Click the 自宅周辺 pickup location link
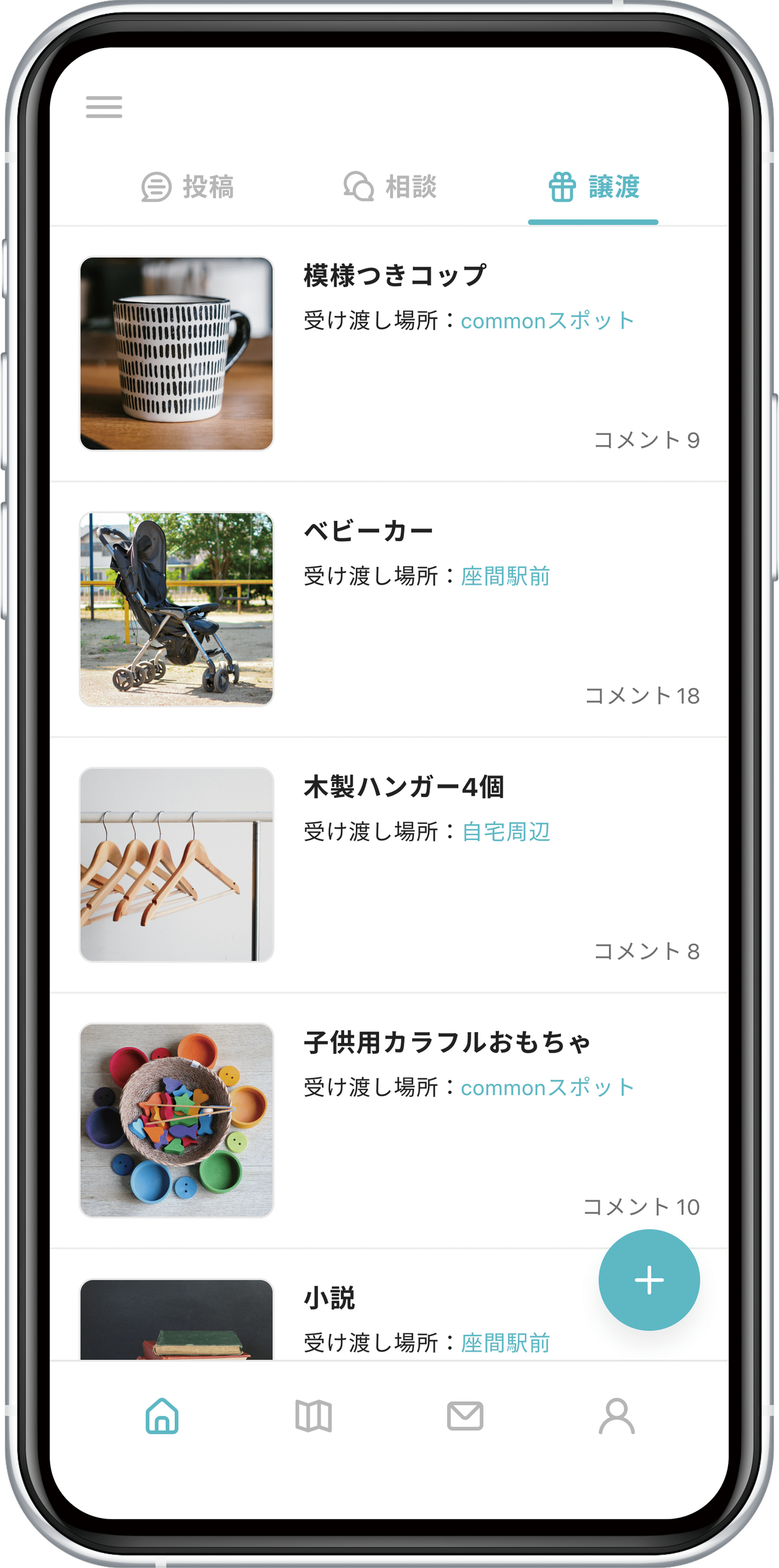The width and height of the screenshot is (779, 1568). pyautogui.click(x=507, y=832)
